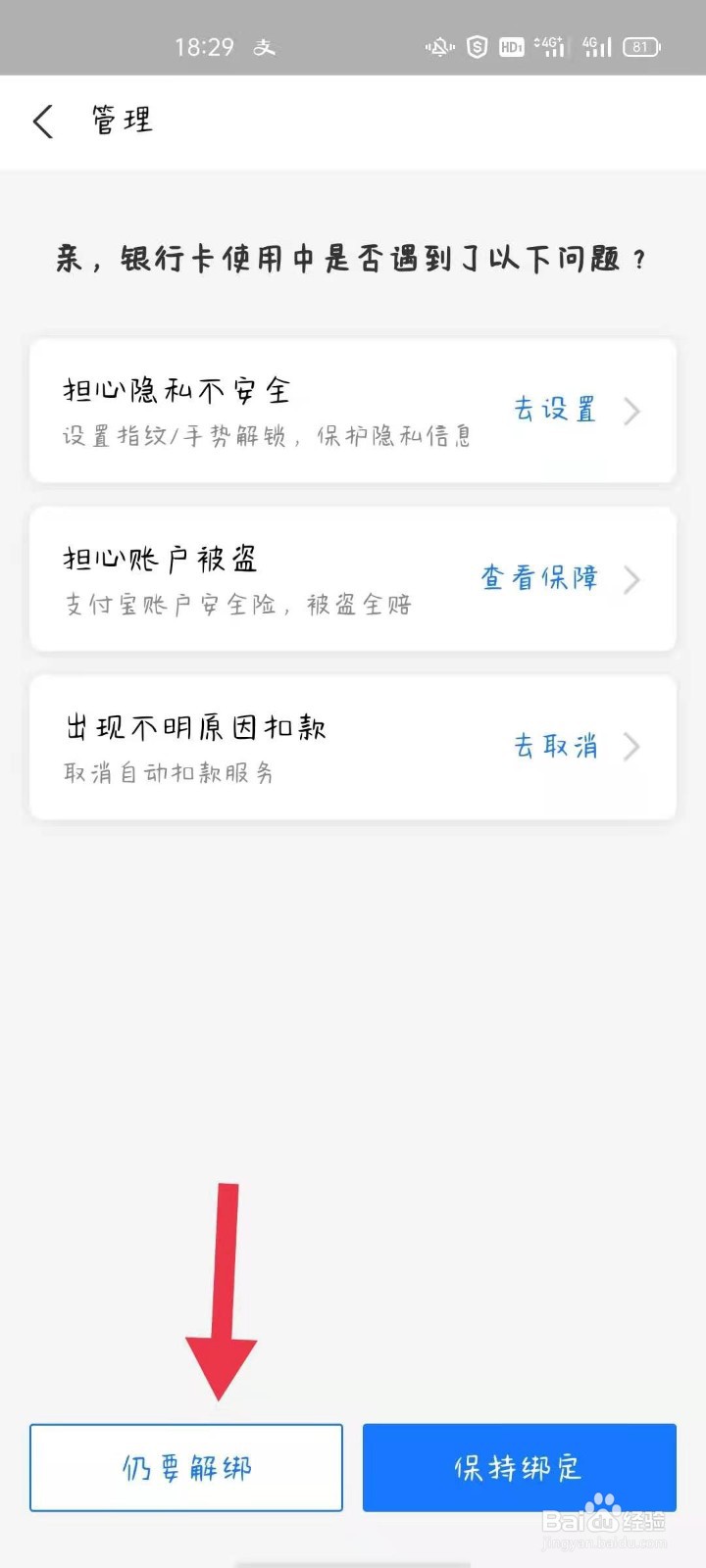Open 去设置 for 担心隐私不安全
The height and width of the screenshot is (1568, 706).
click(x=577, y=410)
